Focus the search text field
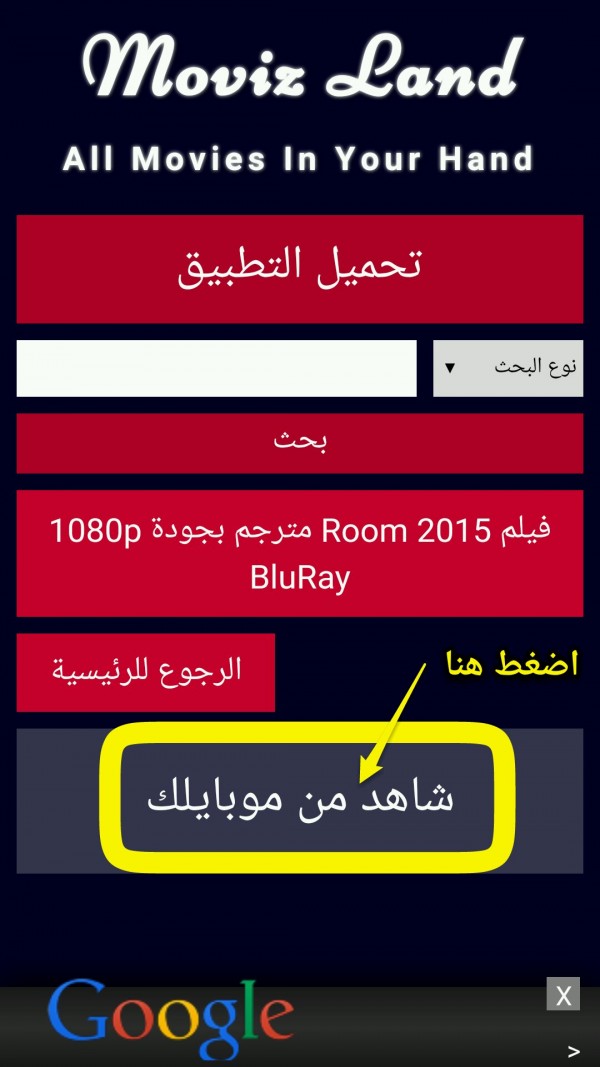Image resolution: width=600 pixels, height=1067 pixels. [216, 368]
